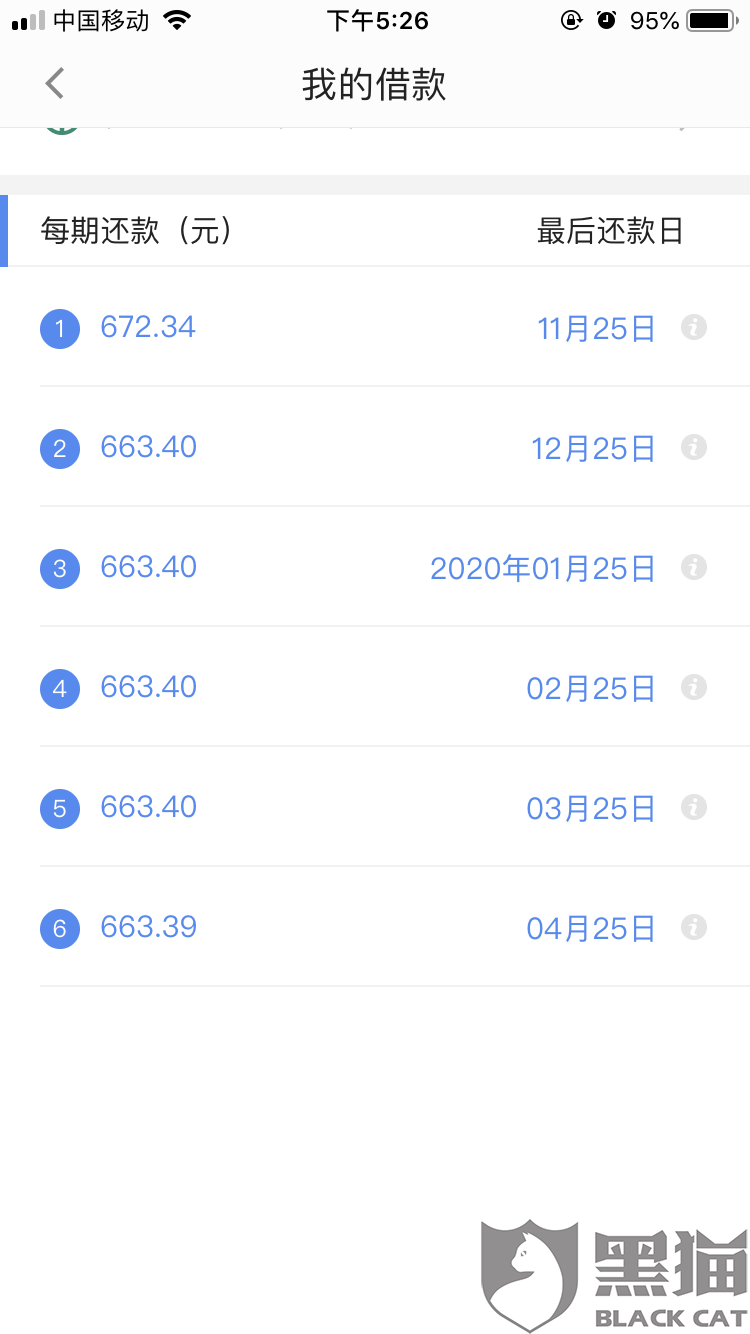Image resolution: width=750 pixels, height=1334 pixels.
Task: Check info for the 03月25日 repayment
Action: pyautogui.click(x=694, y=807)
